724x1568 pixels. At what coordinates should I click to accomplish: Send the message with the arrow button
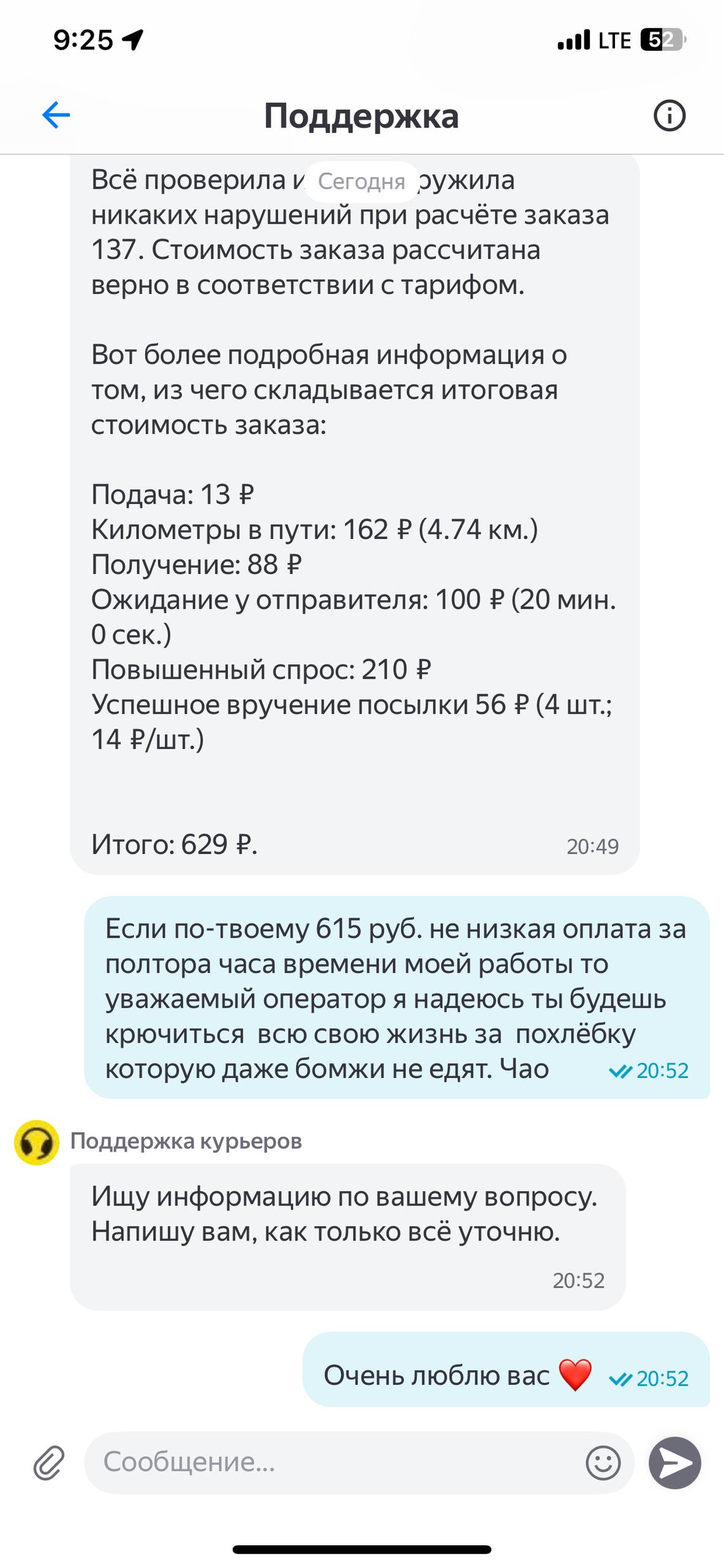point(675,1463)
